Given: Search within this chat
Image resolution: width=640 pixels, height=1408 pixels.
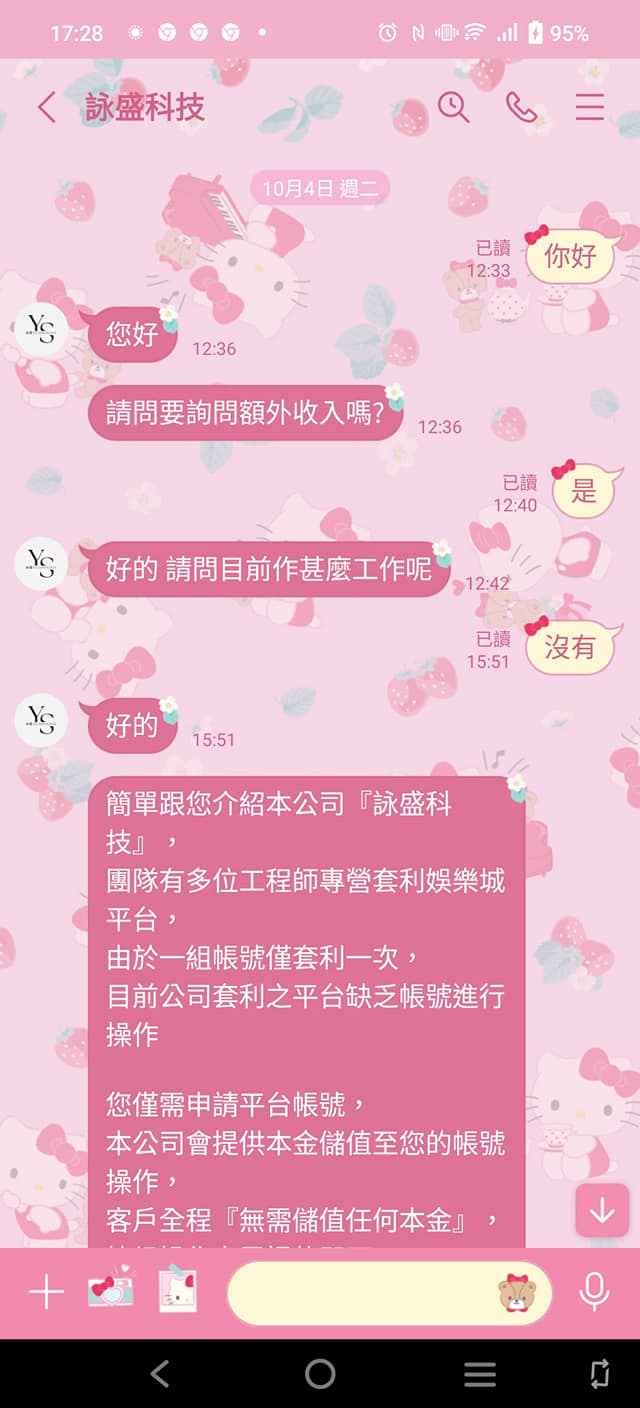Looking at the screenshot, I should click(x=453, y=107).
